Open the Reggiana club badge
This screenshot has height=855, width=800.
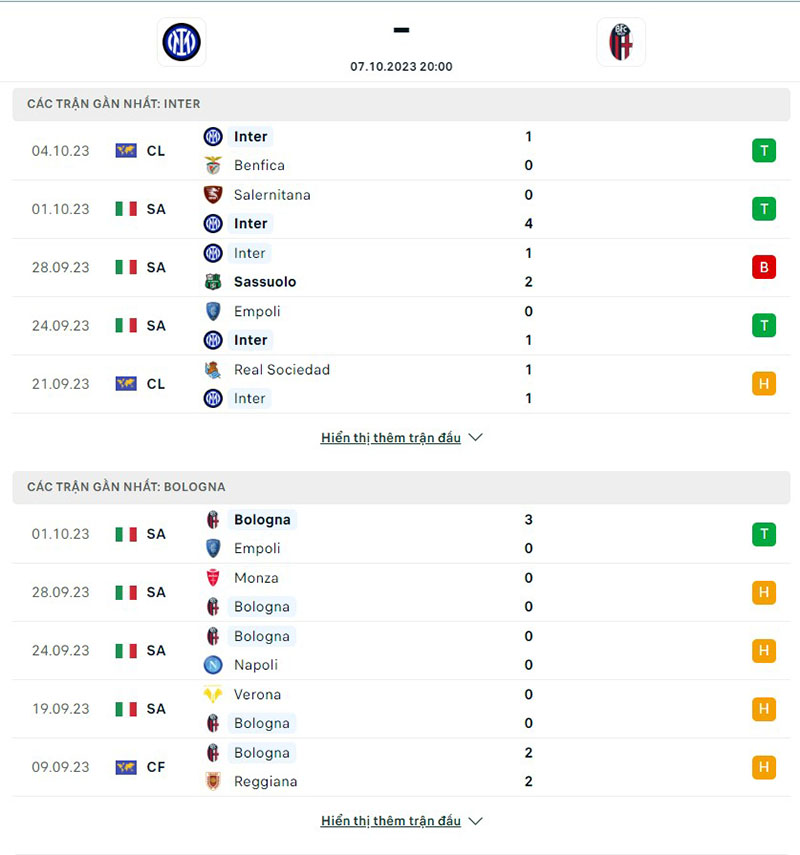click(212, 781)
